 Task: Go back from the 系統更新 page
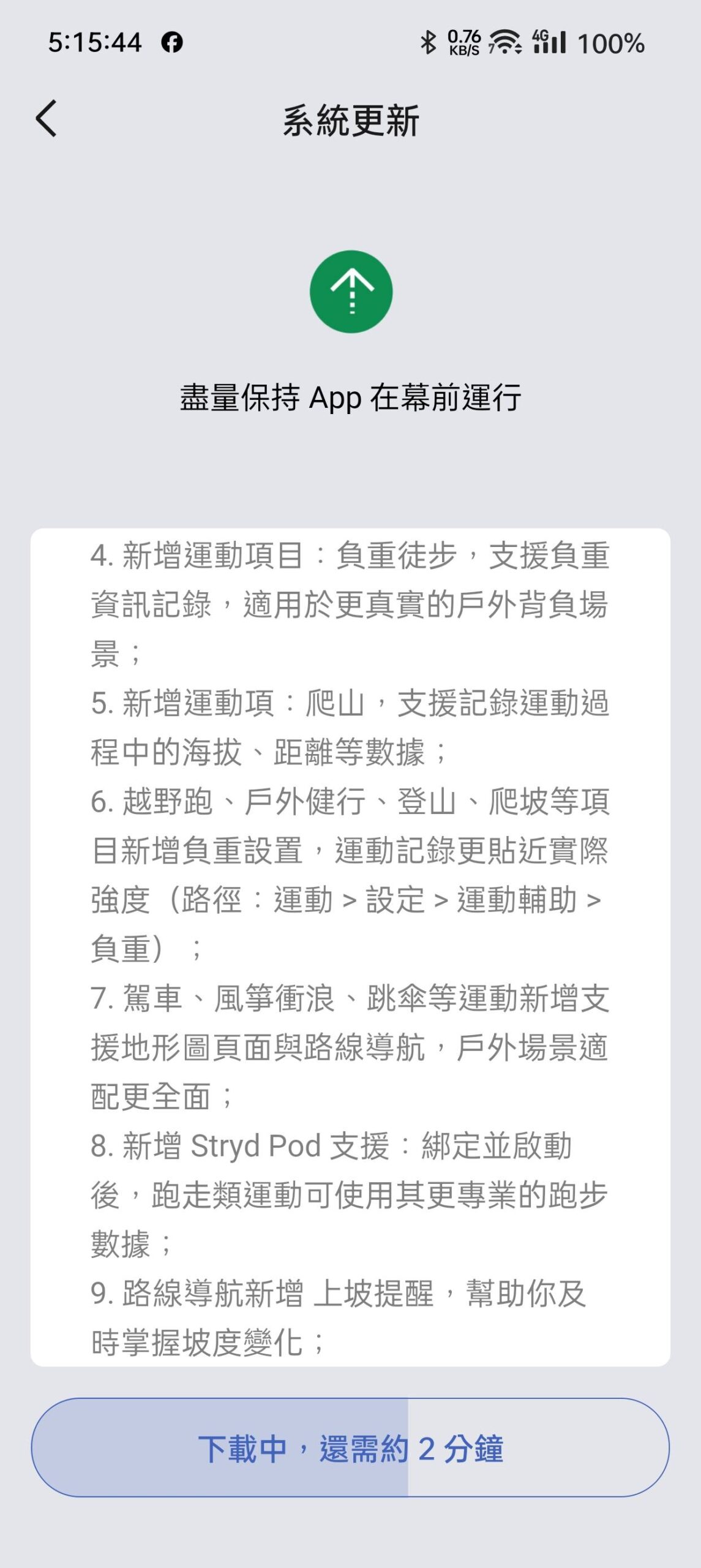click(x=47, y=118)
